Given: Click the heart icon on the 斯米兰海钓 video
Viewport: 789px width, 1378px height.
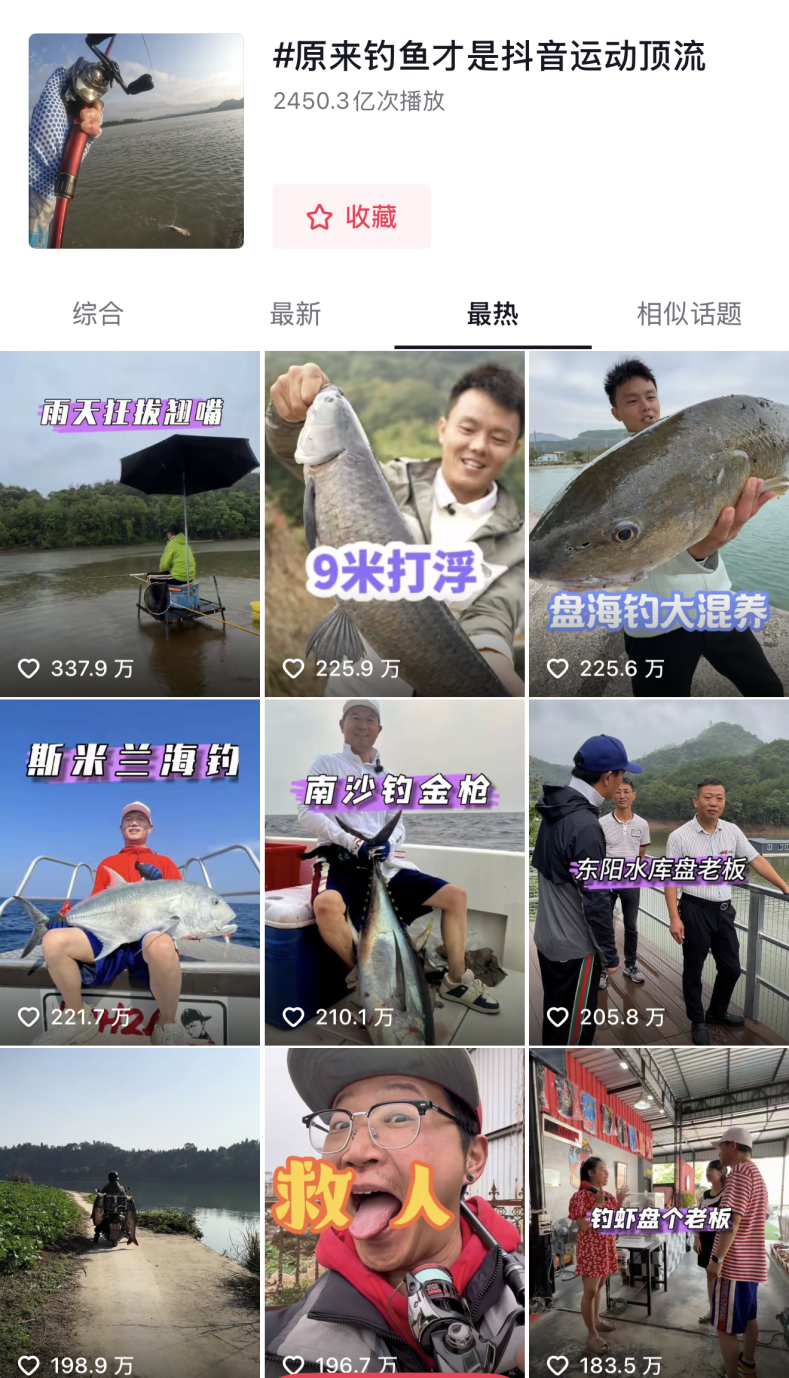Looking at the screenshot, I should [x=28, y=1017].
